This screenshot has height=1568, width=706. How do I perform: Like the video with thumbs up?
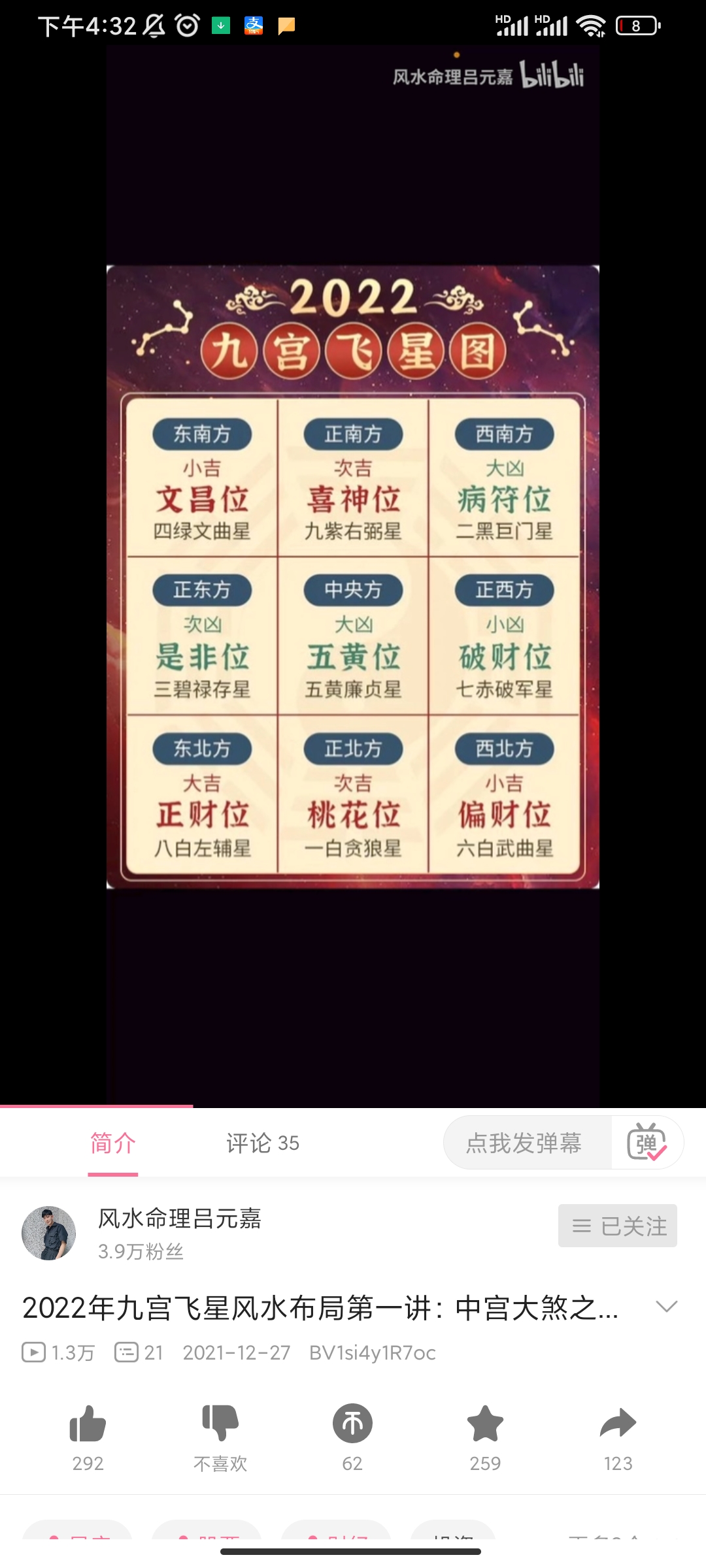click(x=88, y=1424)
